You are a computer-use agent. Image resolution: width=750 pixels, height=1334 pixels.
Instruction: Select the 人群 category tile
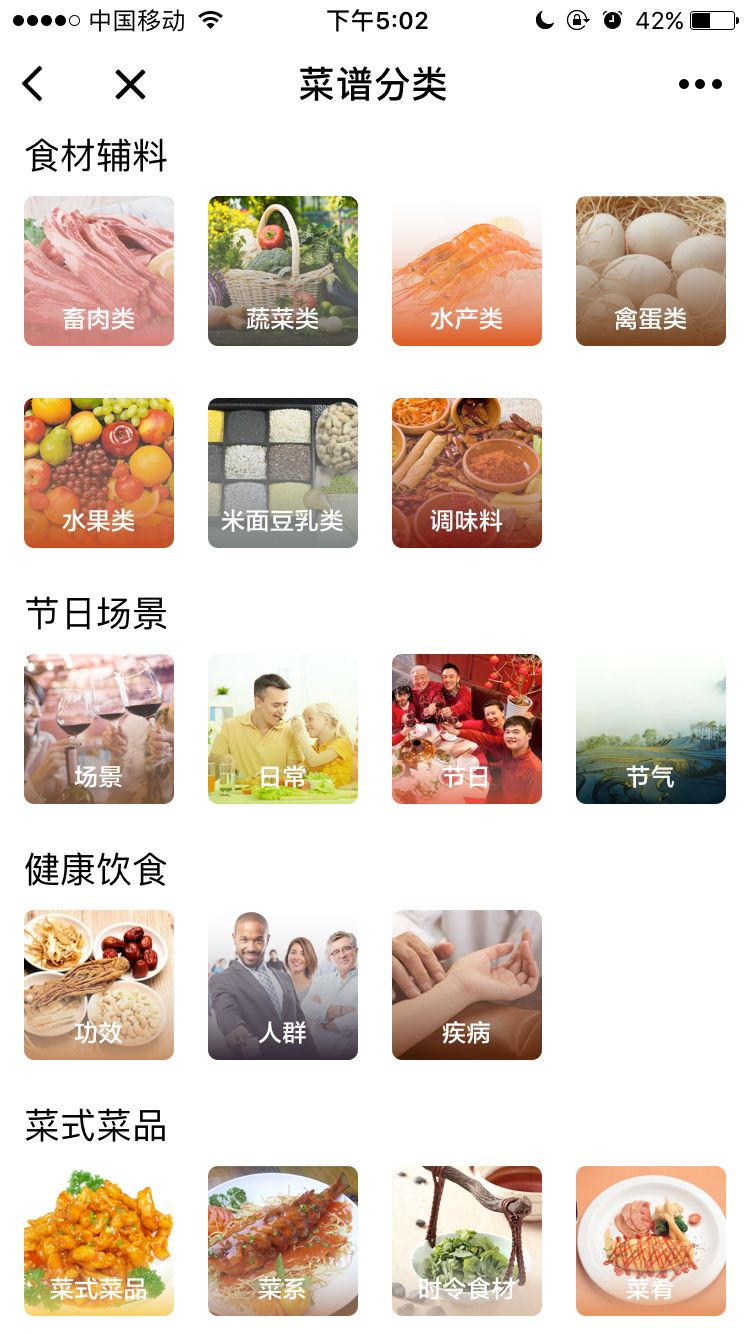tap(283, 985)
